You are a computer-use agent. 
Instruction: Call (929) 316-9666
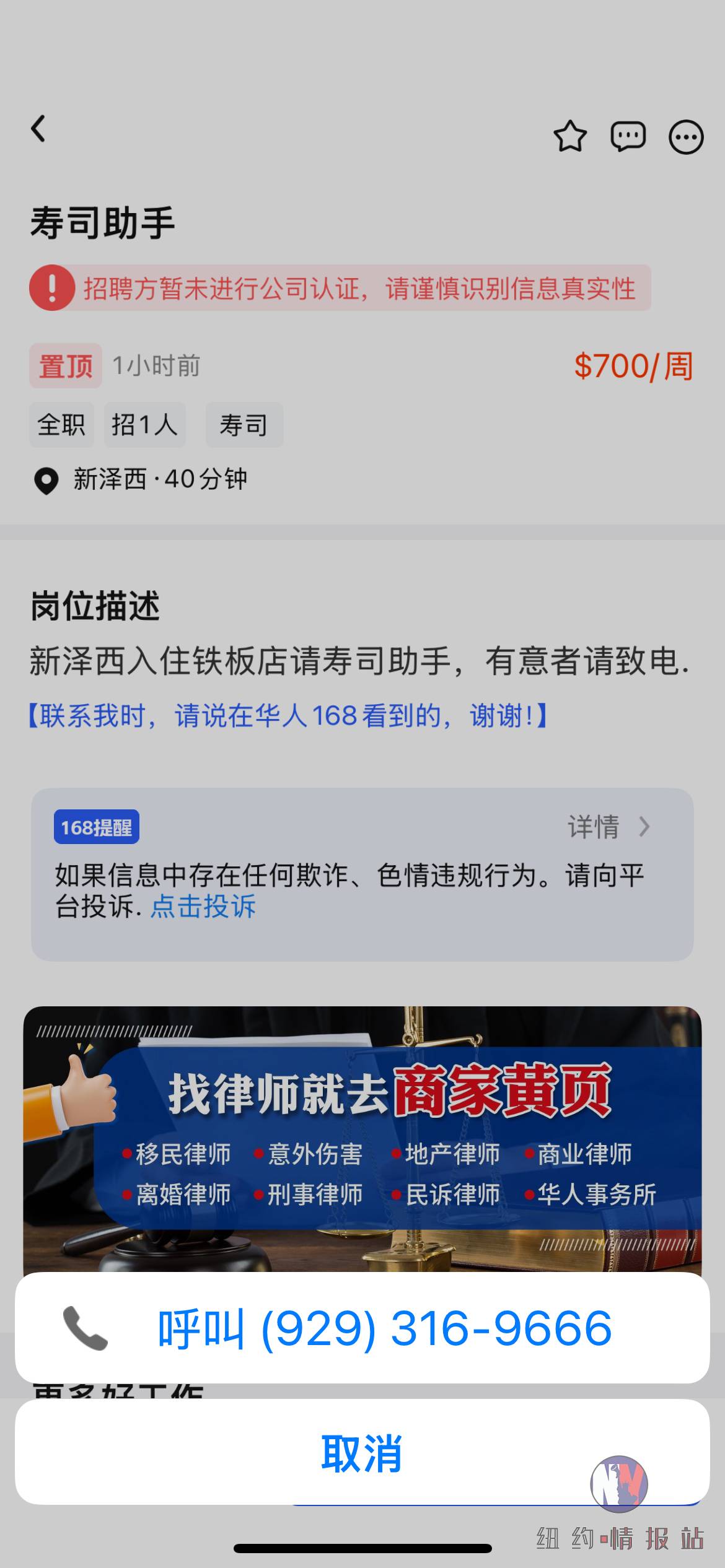coord(362,1329)
